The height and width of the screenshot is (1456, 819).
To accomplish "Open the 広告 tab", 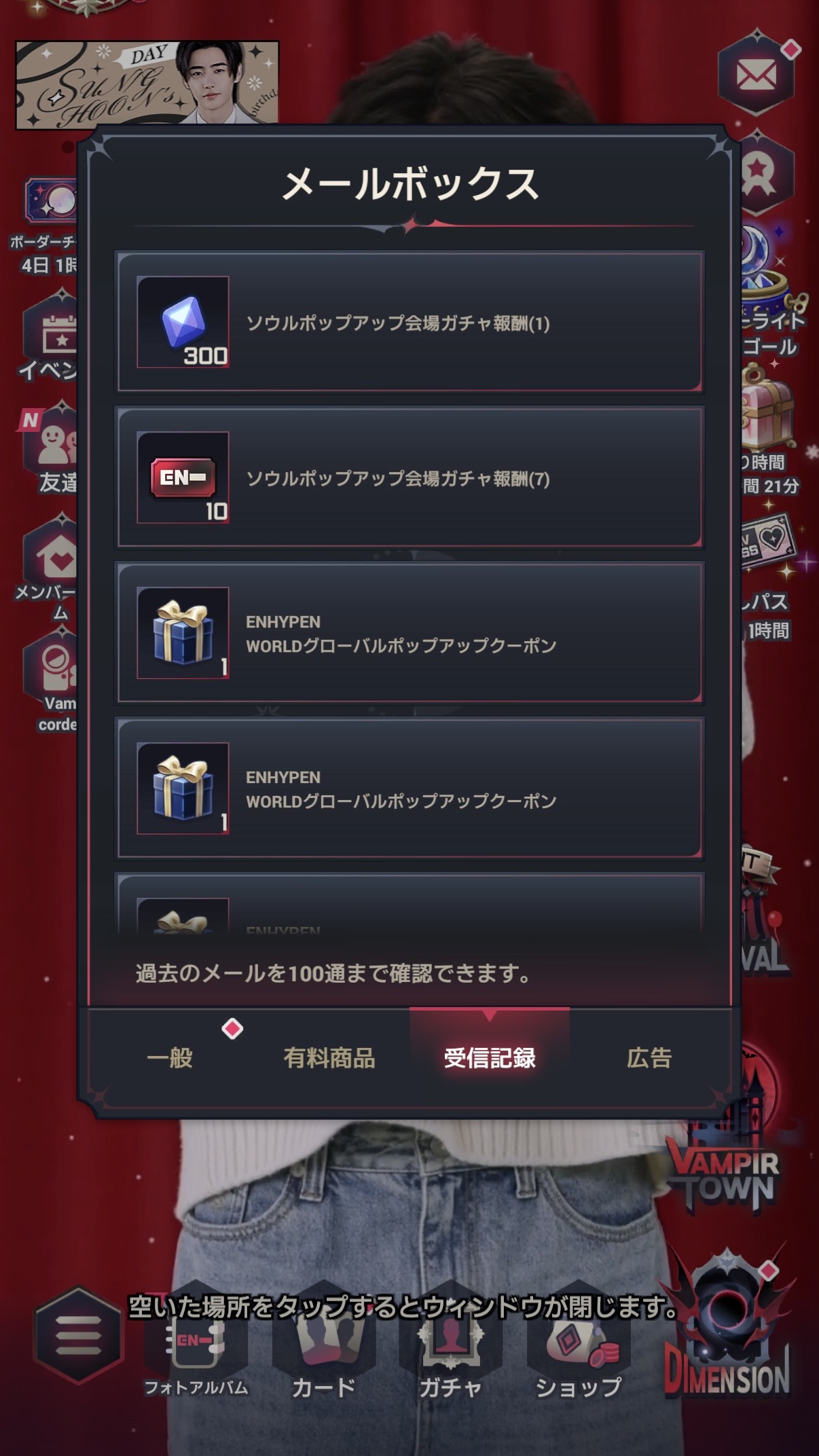I will [x=649, y=1057].
